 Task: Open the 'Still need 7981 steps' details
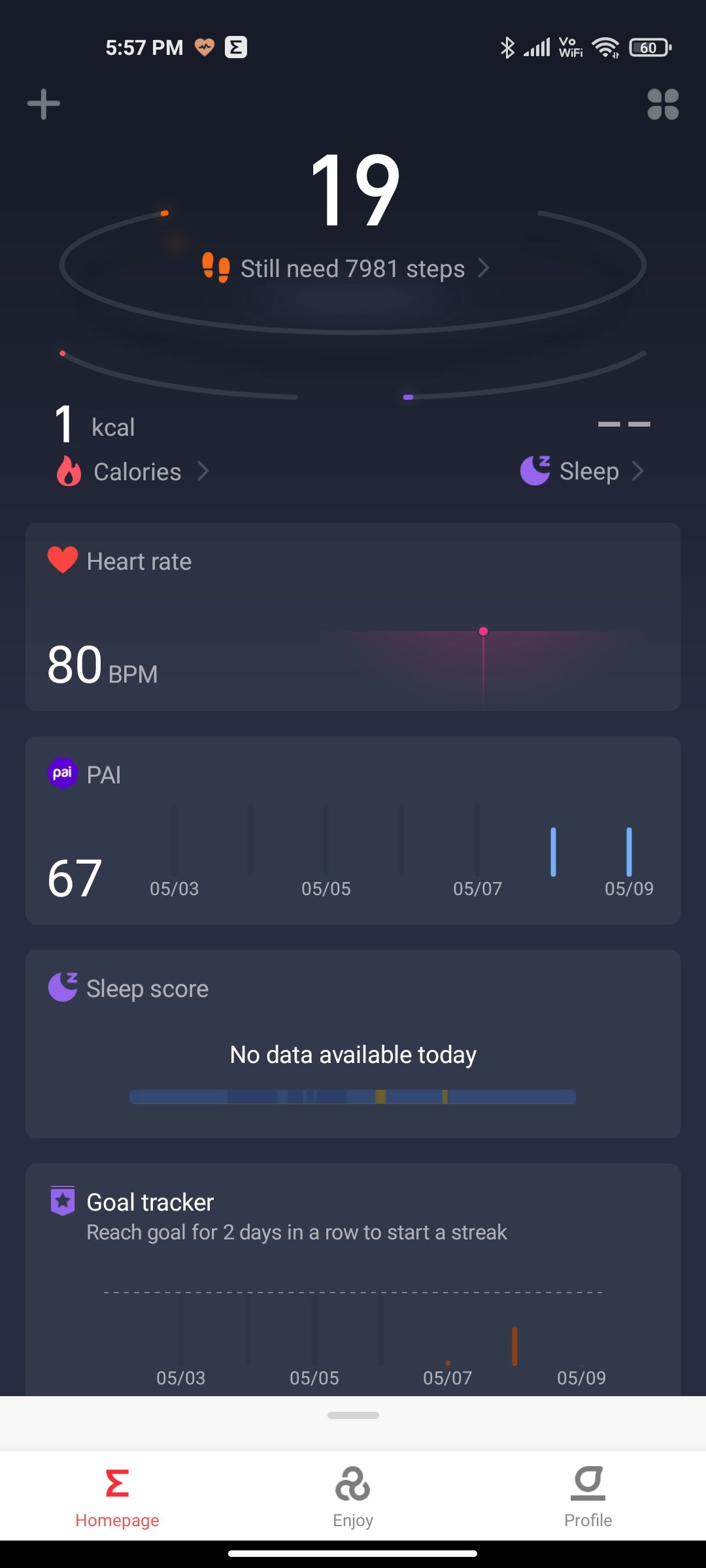coord(346,269)
